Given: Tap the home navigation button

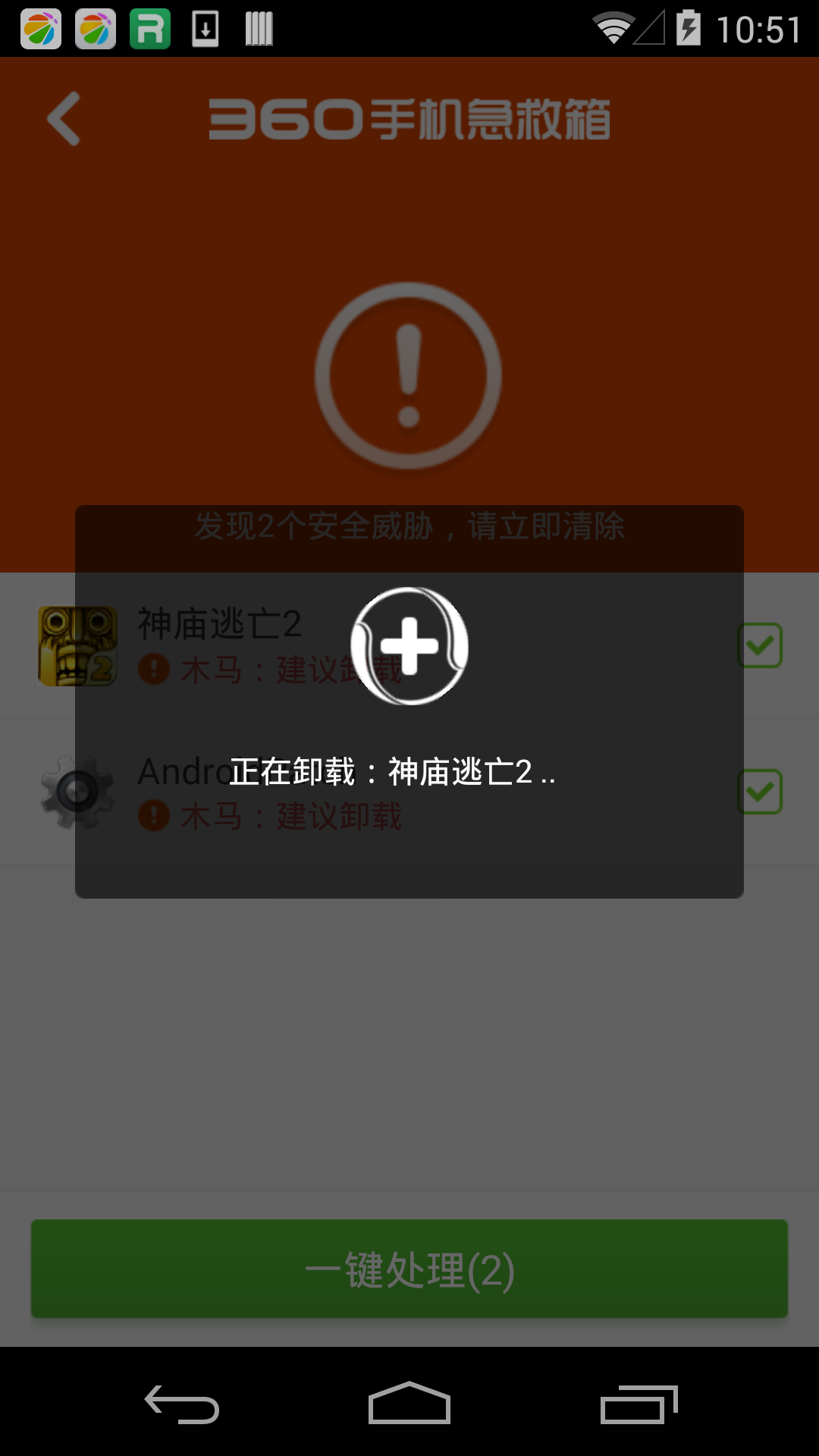Looking at the screenshot, I should point(409,1399).
